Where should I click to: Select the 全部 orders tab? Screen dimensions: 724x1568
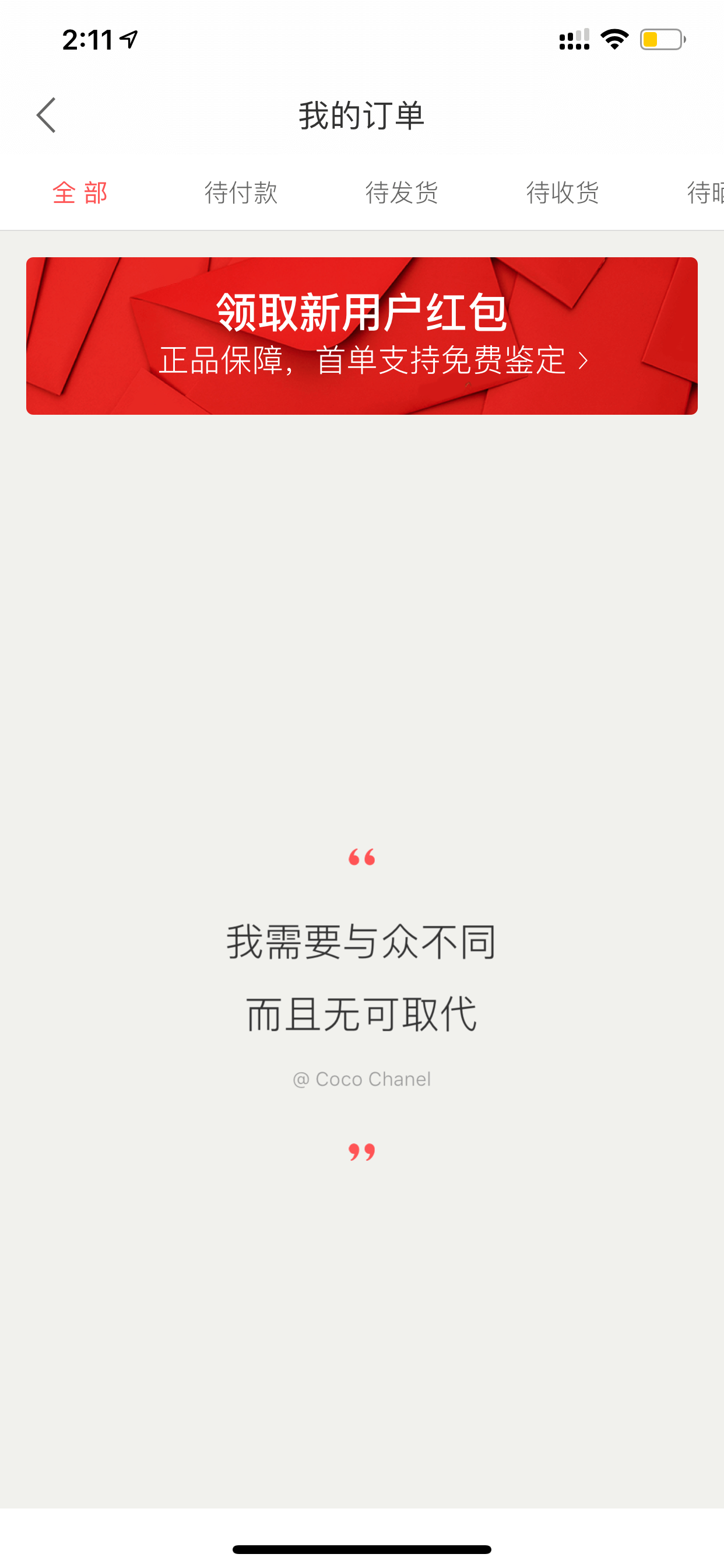pyautogui.click(x=80, y=193)
